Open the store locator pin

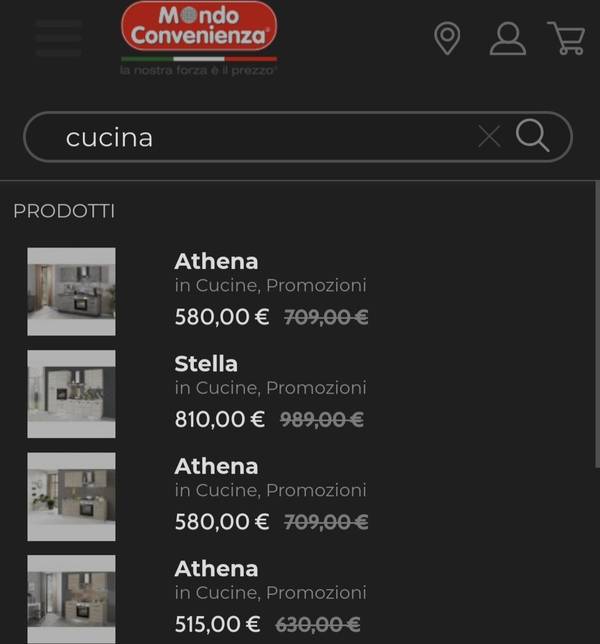click(x=447, y=38)
